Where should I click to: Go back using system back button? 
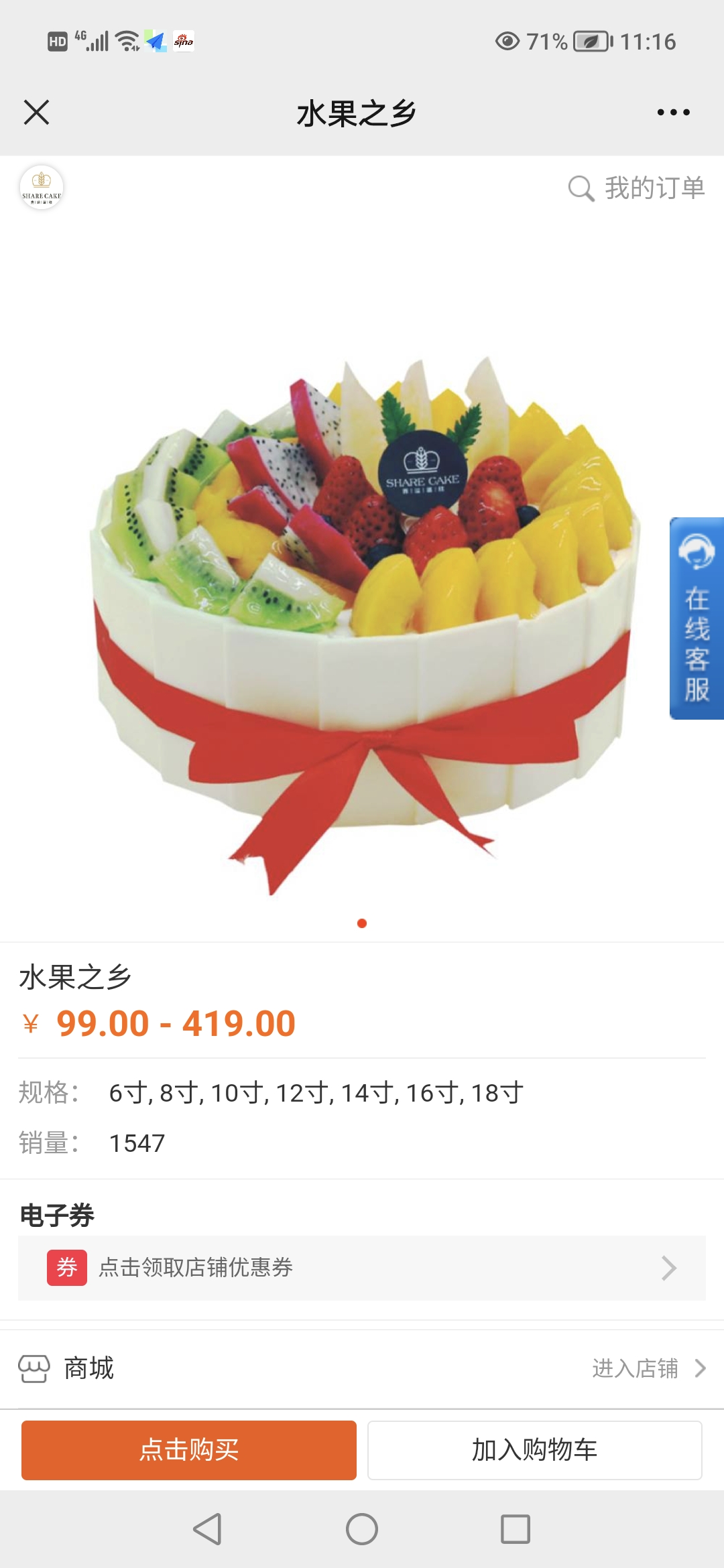(208, 1529)
